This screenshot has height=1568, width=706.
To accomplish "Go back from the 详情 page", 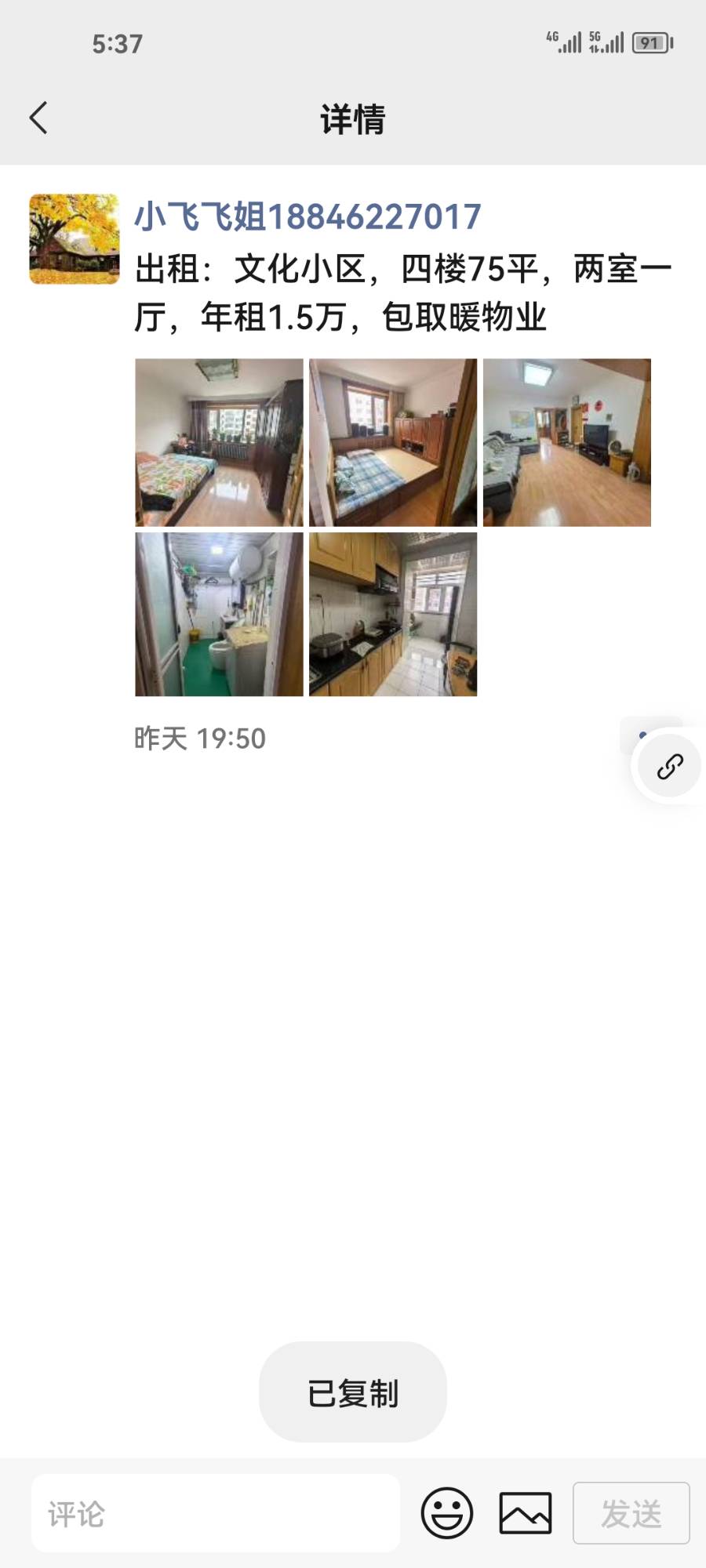I will click(x=38, y=118).
